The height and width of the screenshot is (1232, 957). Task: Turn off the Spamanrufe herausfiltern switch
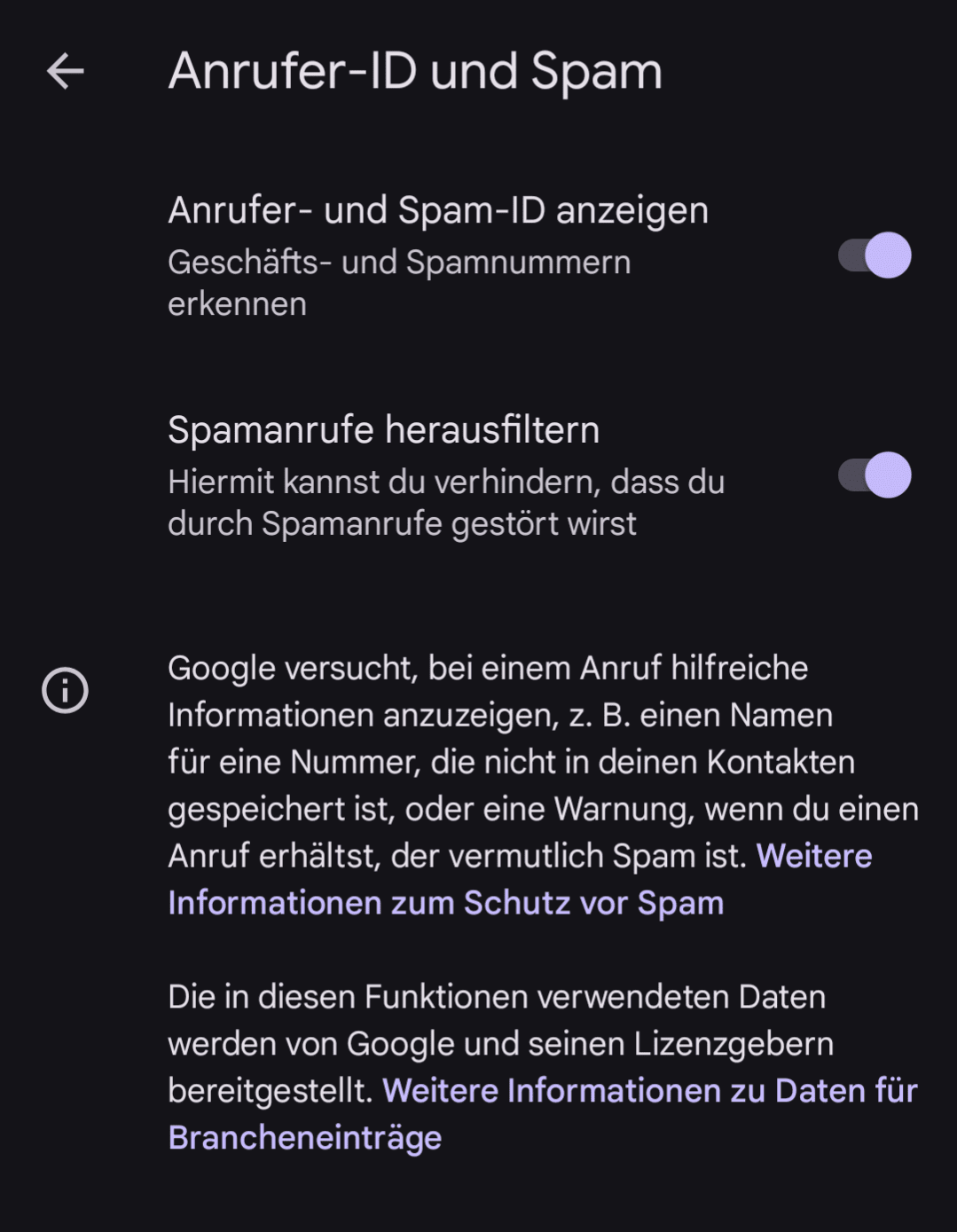click(875, 475)
